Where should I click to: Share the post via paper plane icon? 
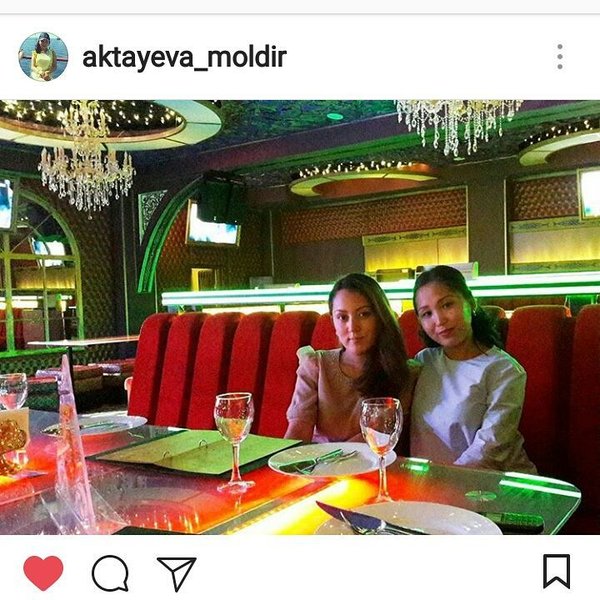point(176,572)
